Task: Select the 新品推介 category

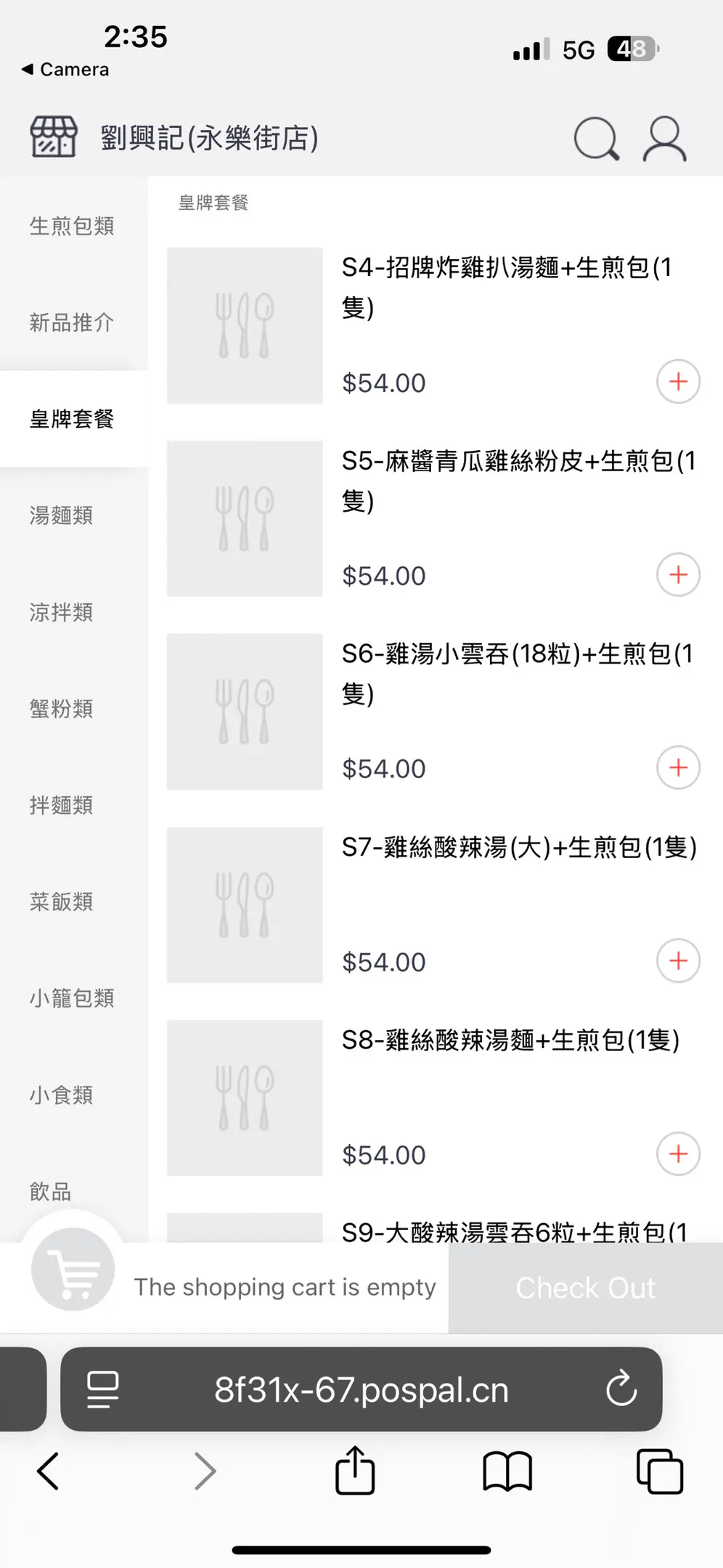Action: pyautogui.click(x=72, y=322)
